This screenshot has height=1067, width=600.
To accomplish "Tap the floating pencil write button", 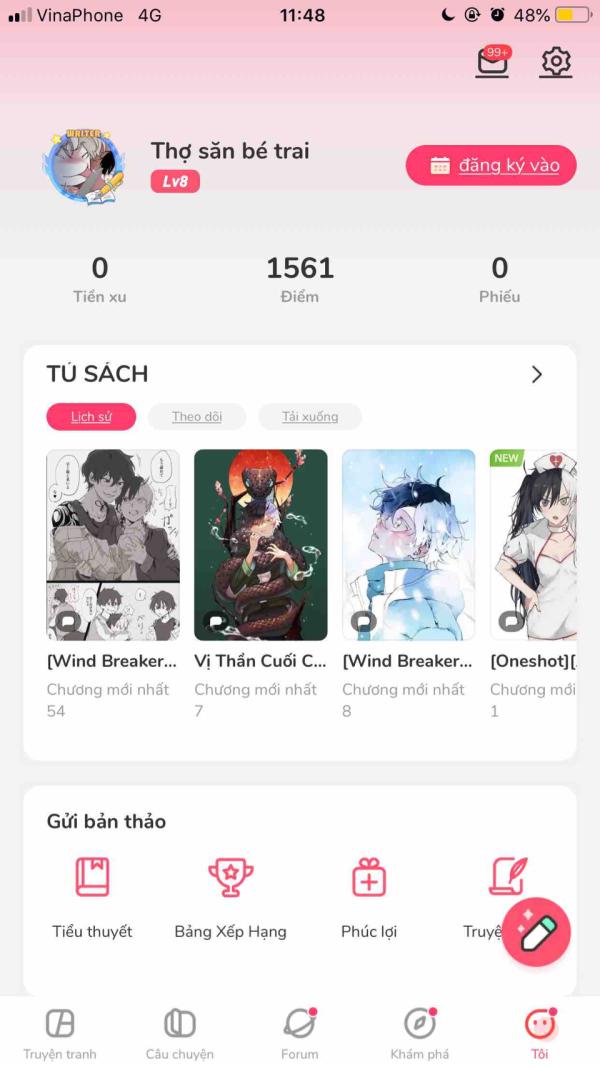I will click(x=537, y=931).
